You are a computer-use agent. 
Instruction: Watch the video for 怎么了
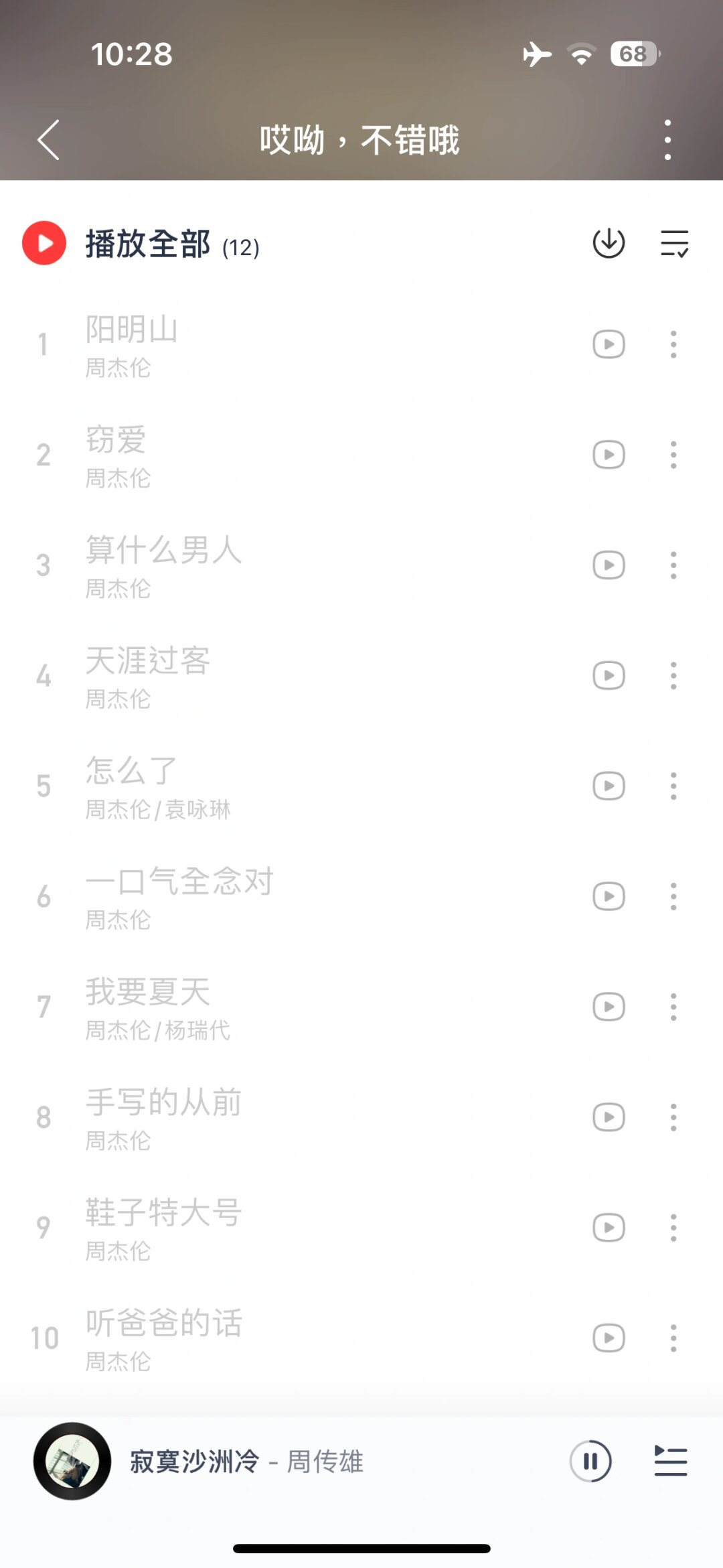click(x=609, y=786)
